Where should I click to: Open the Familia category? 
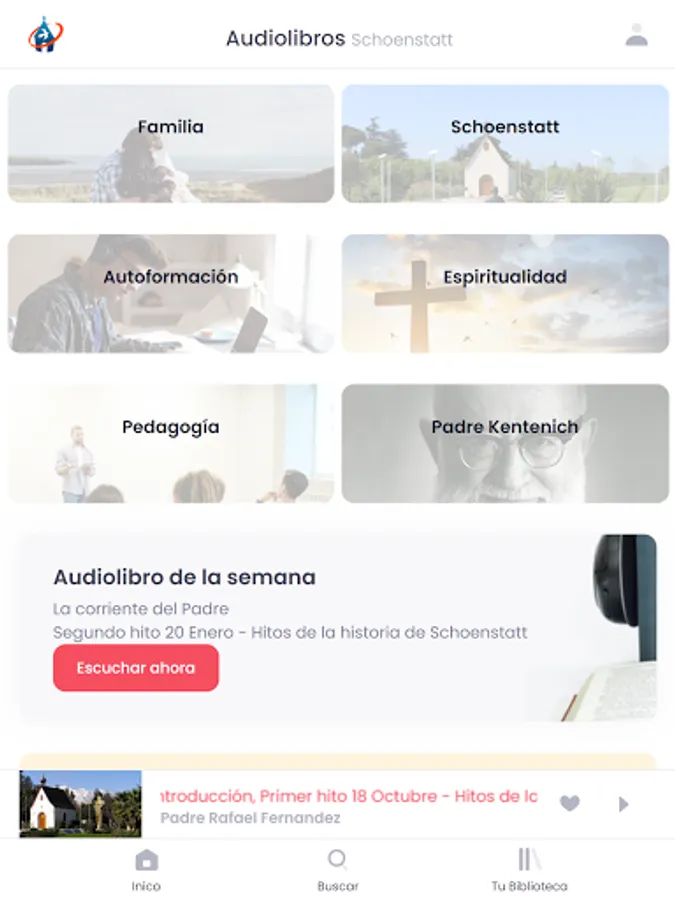(x=171, y=143)
